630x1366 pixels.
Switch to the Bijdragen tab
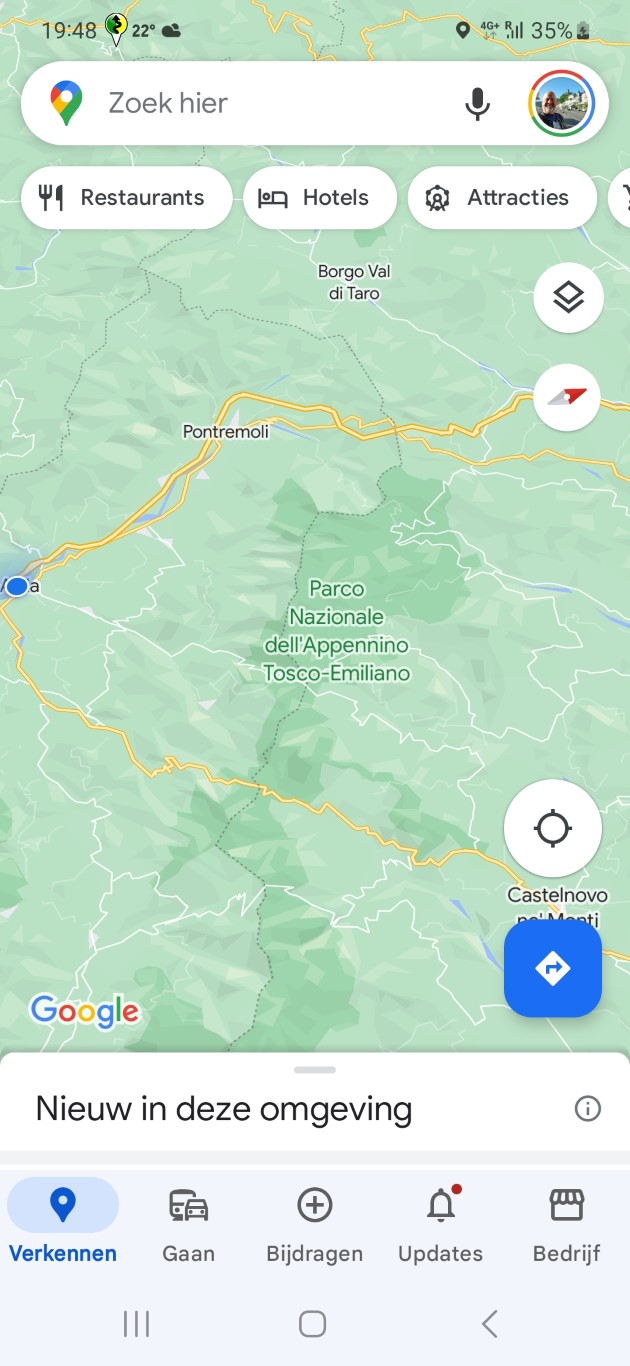tap(315, 1225)
